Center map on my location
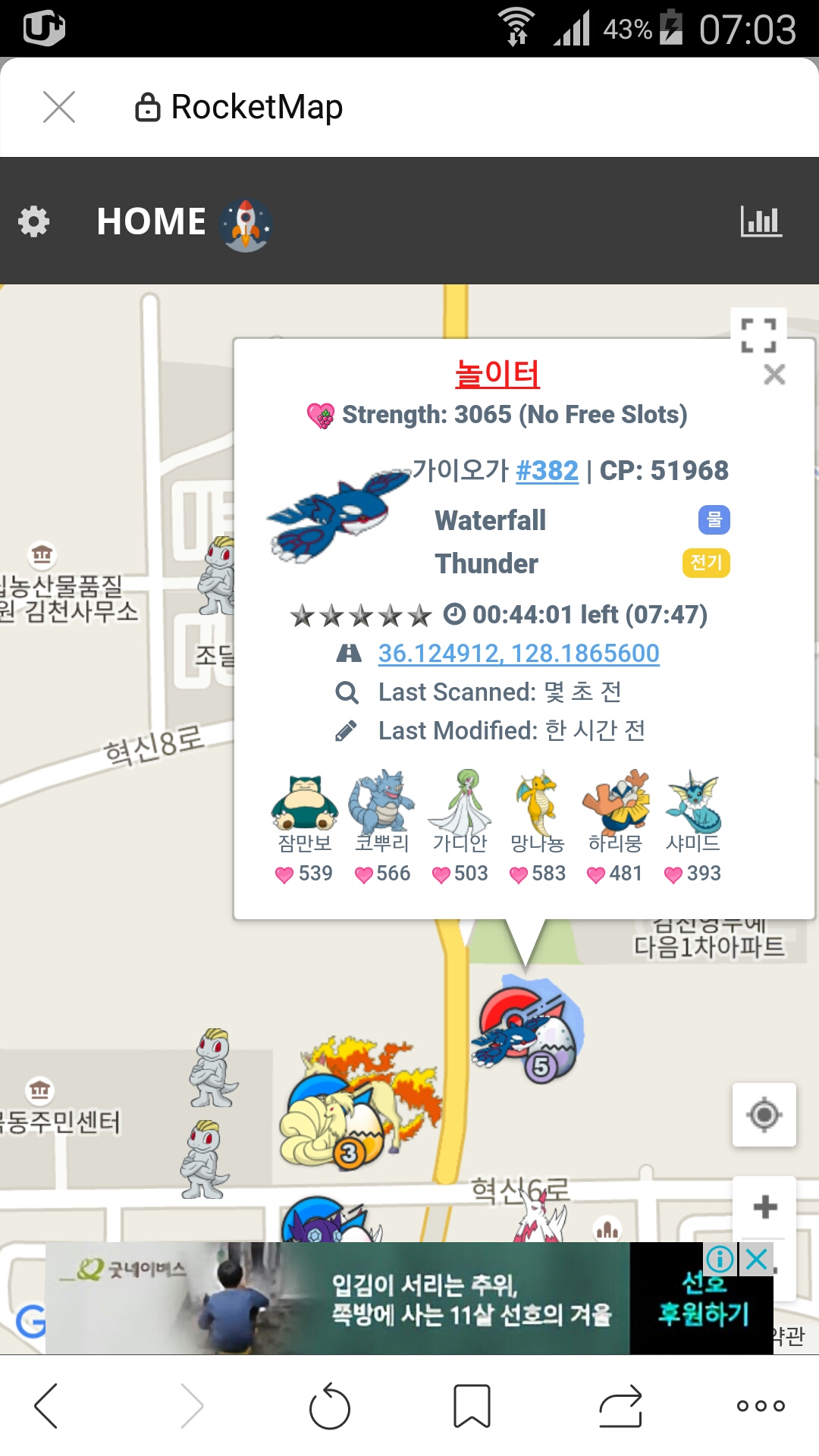Screen dimensions: 819x1456 764,1115
